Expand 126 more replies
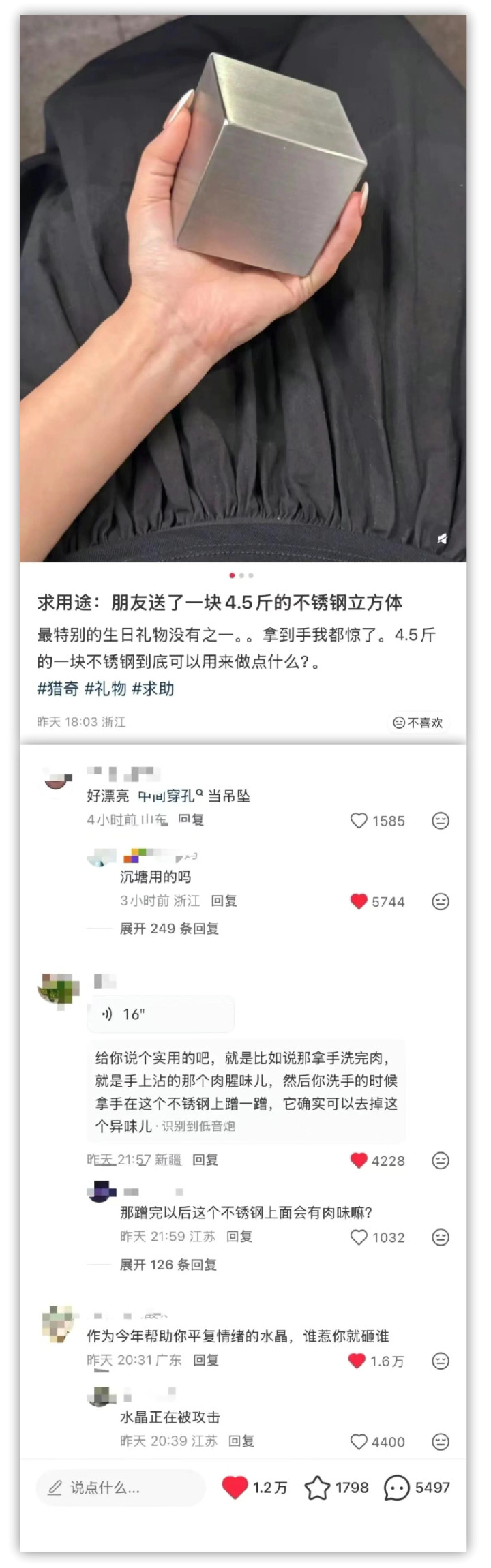Screen dimensions: 491x1568 (x=168, y=1265)
